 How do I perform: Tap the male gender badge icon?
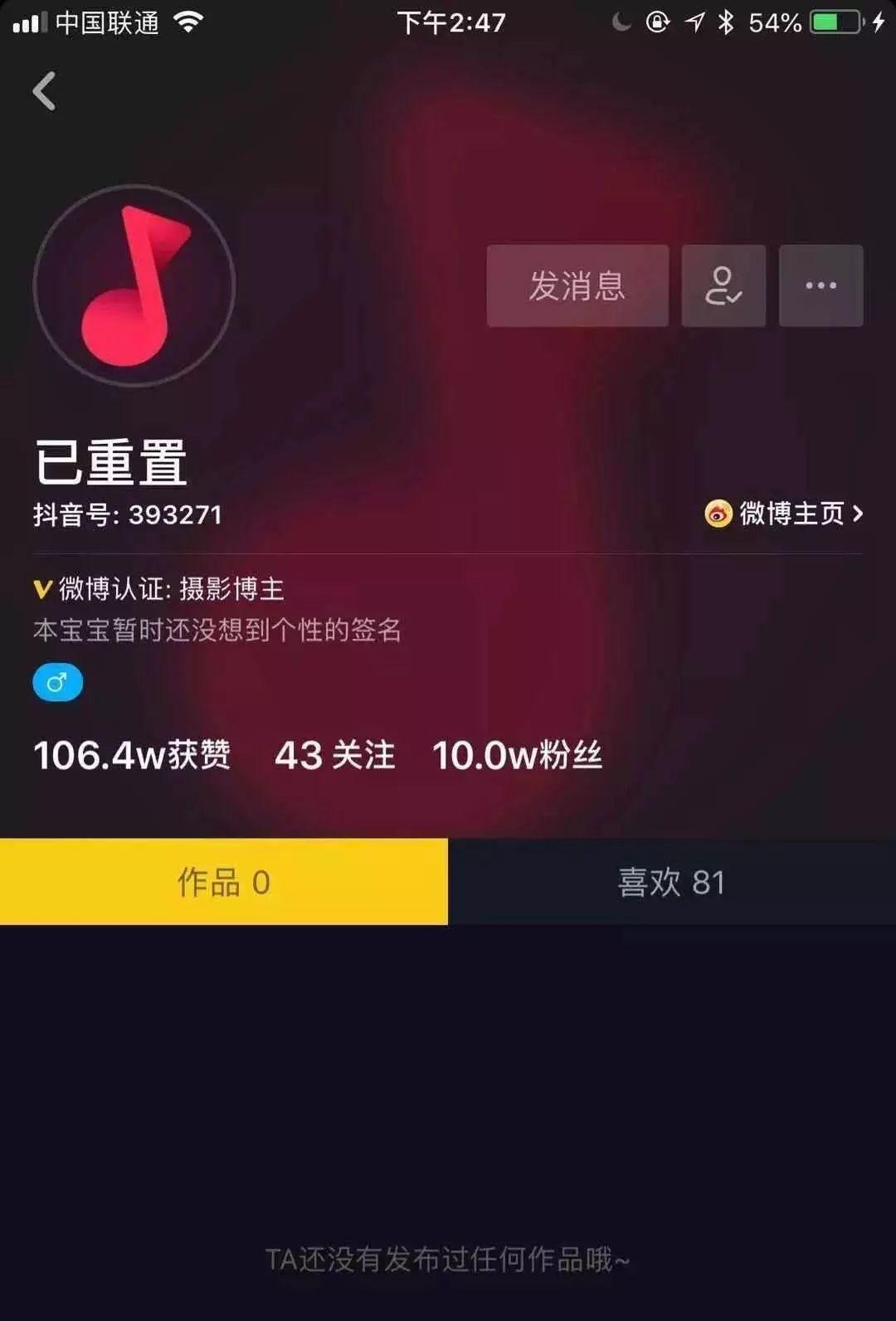point(56,681)
